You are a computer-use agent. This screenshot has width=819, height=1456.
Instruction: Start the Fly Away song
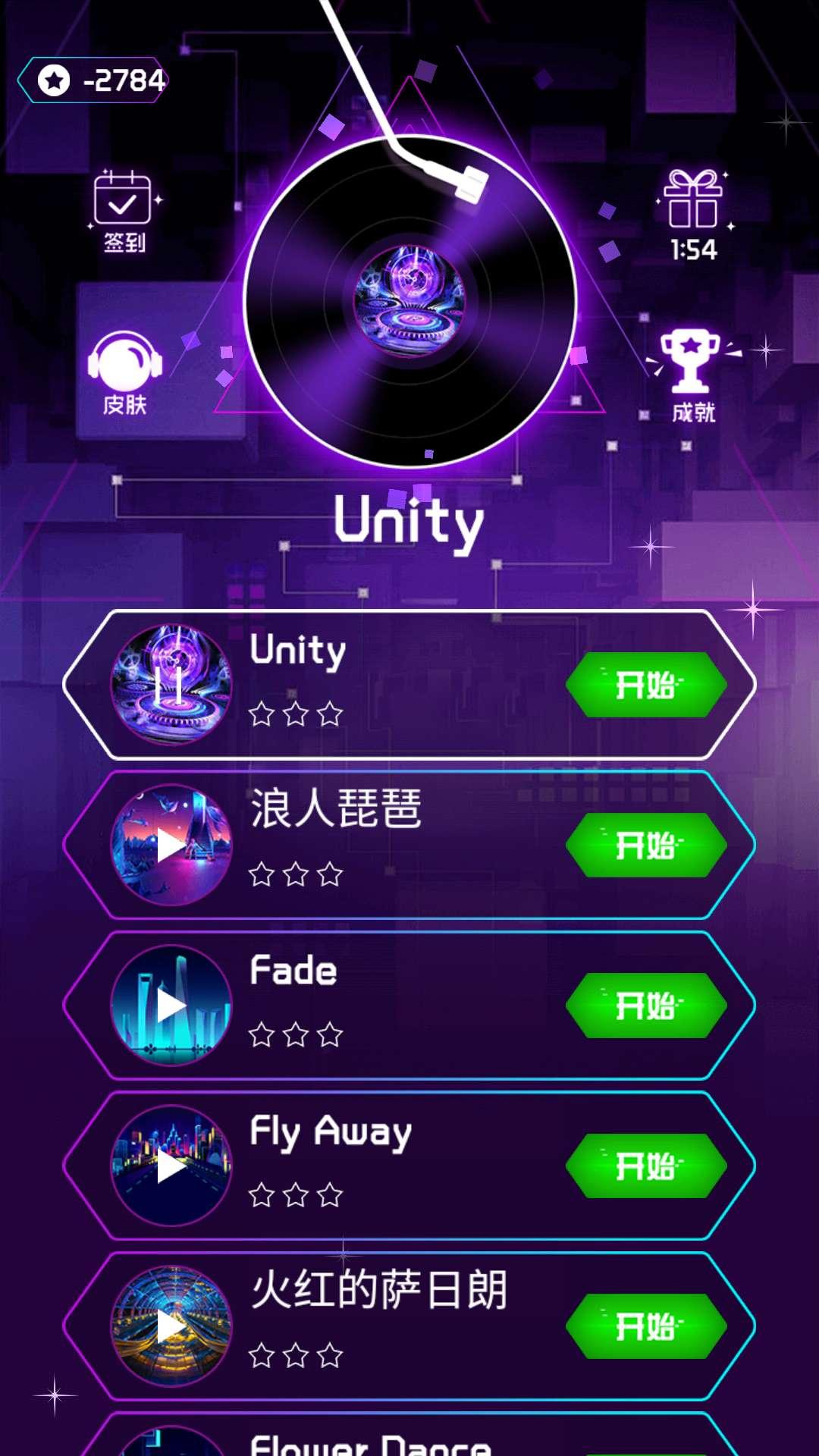point(645,1166)
